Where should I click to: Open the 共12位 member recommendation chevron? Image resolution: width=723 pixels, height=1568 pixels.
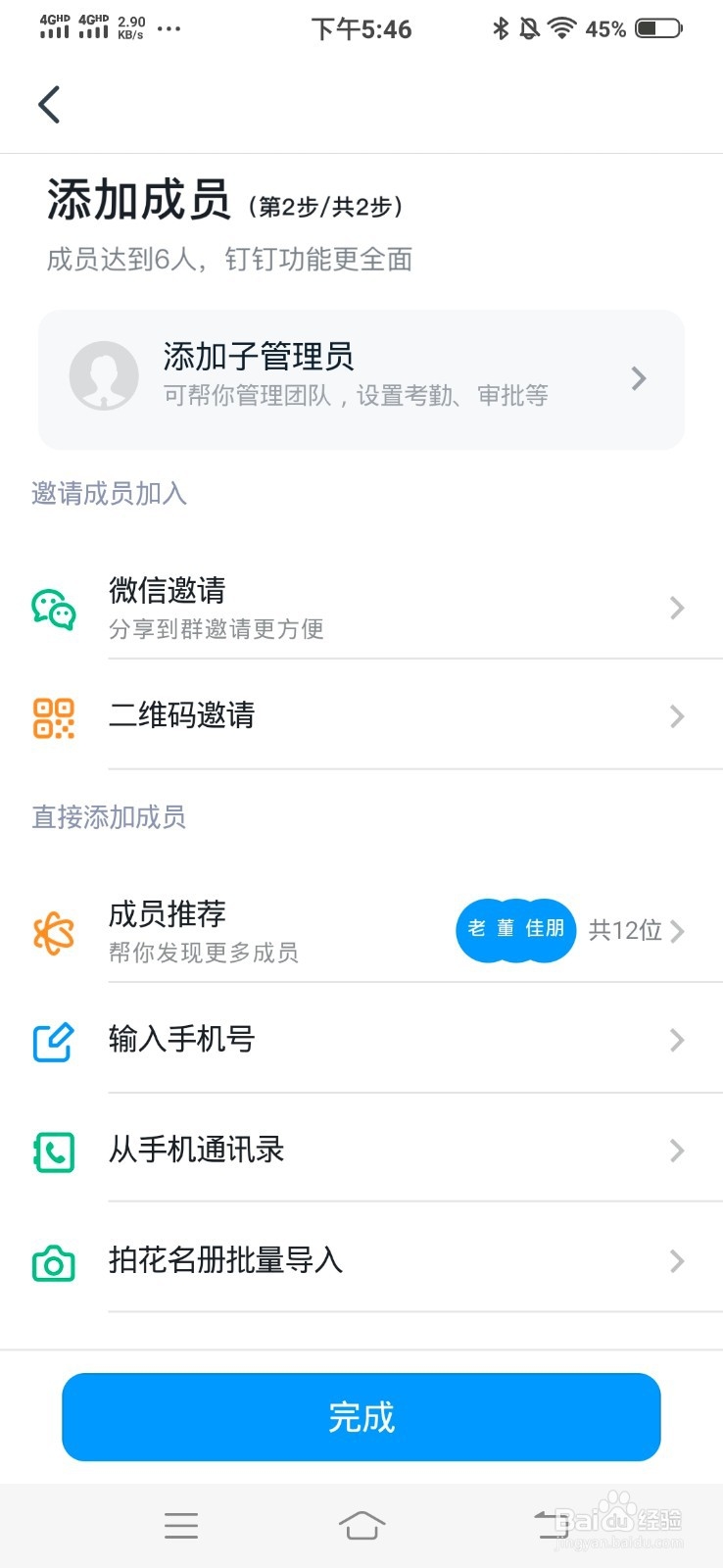coord(679,930)
